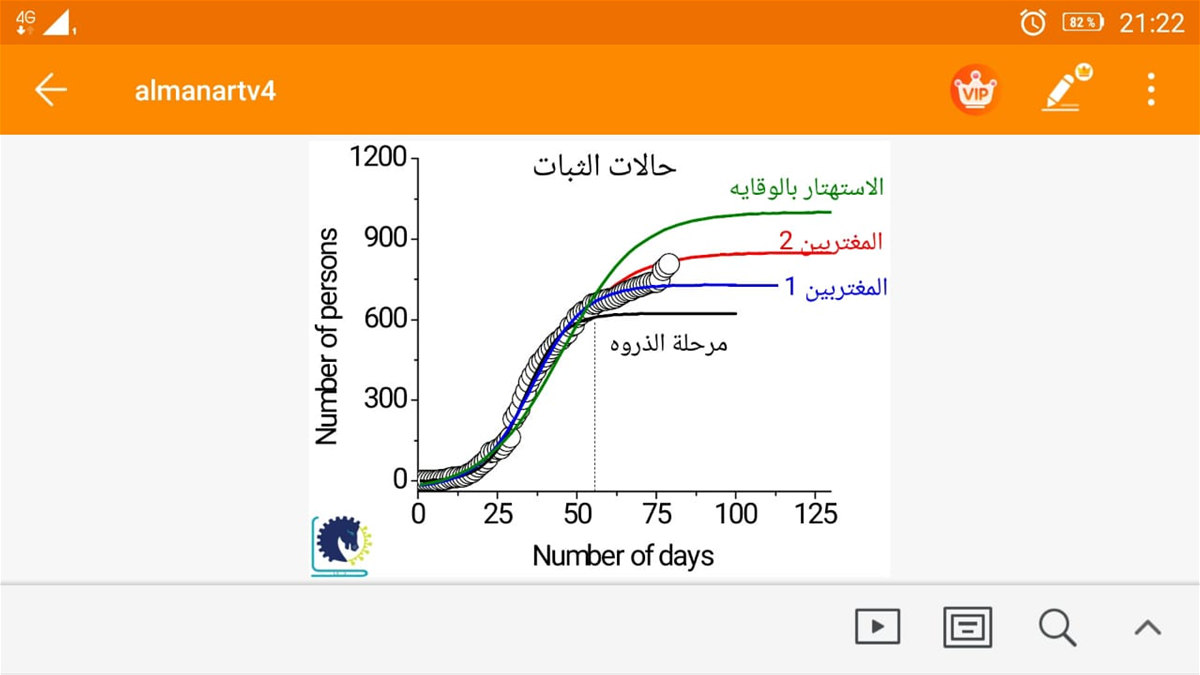Go back using the arrow
Viewport: 1200px width, 675px height.
[51, 90]
